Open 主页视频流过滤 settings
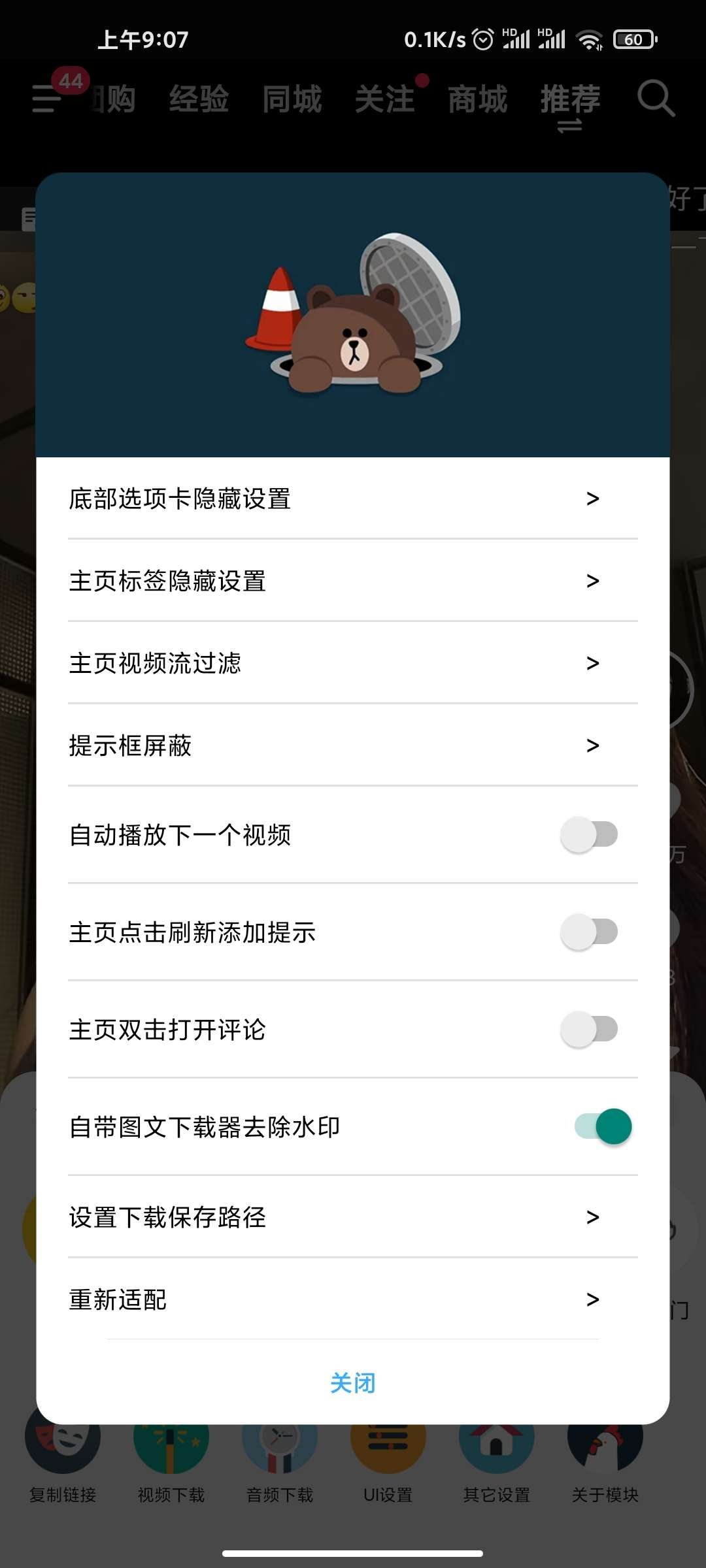The image size is (706, 1568). pyautogui.click(x=352, y=663)
